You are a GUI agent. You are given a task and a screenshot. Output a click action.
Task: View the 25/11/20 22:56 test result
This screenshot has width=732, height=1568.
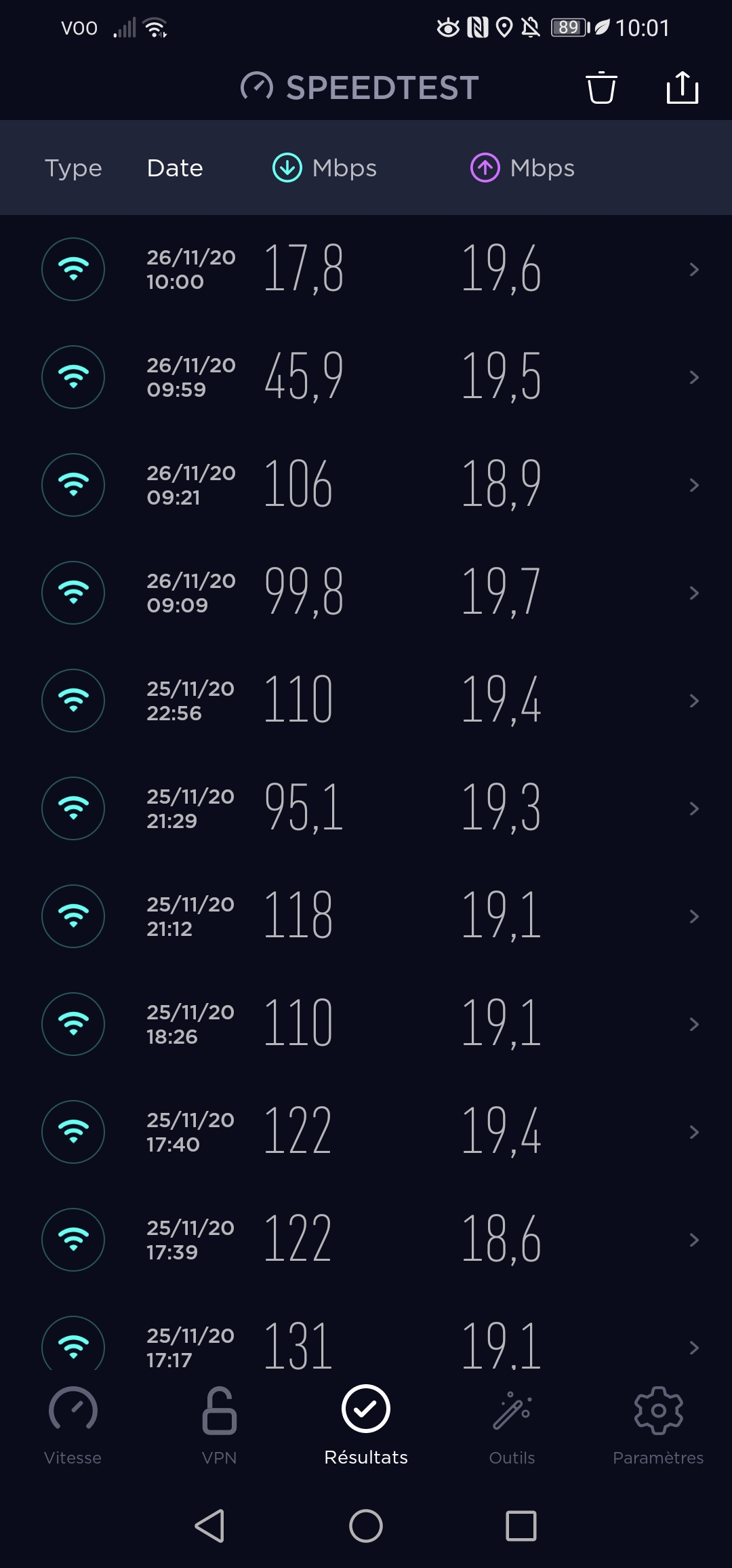click(x=366, y=701)
